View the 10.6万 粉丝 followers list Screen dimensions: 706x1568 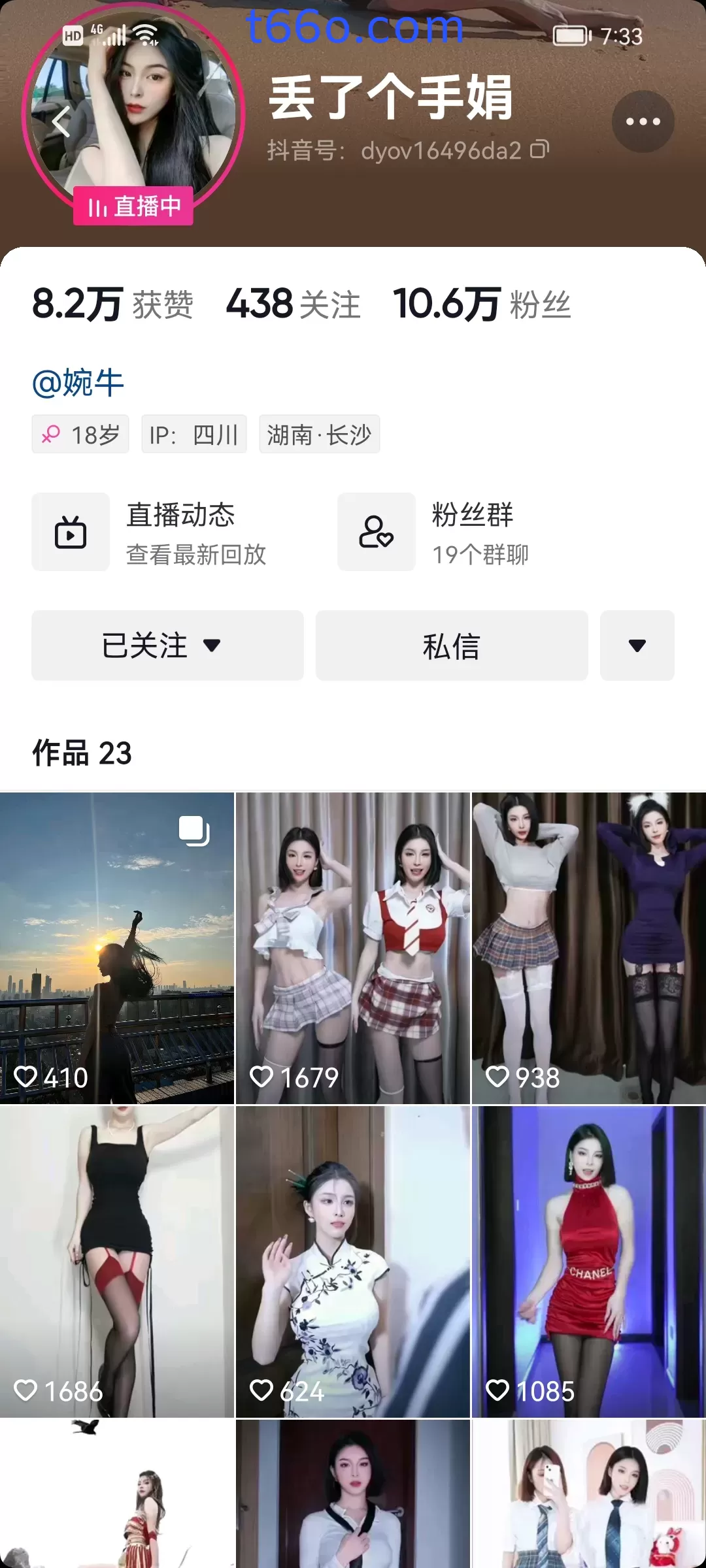[482, 304]
